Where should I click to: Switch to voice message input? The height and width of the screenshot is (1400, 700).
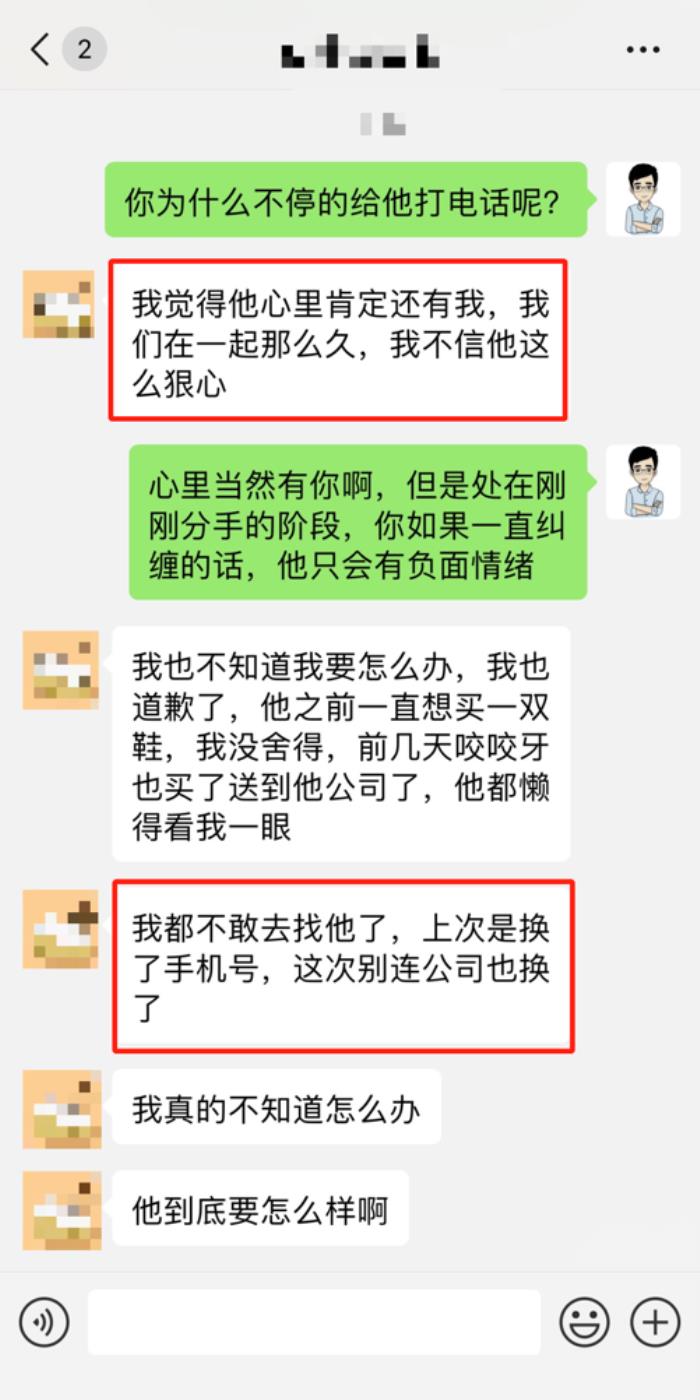click(x=44, y=1322)
